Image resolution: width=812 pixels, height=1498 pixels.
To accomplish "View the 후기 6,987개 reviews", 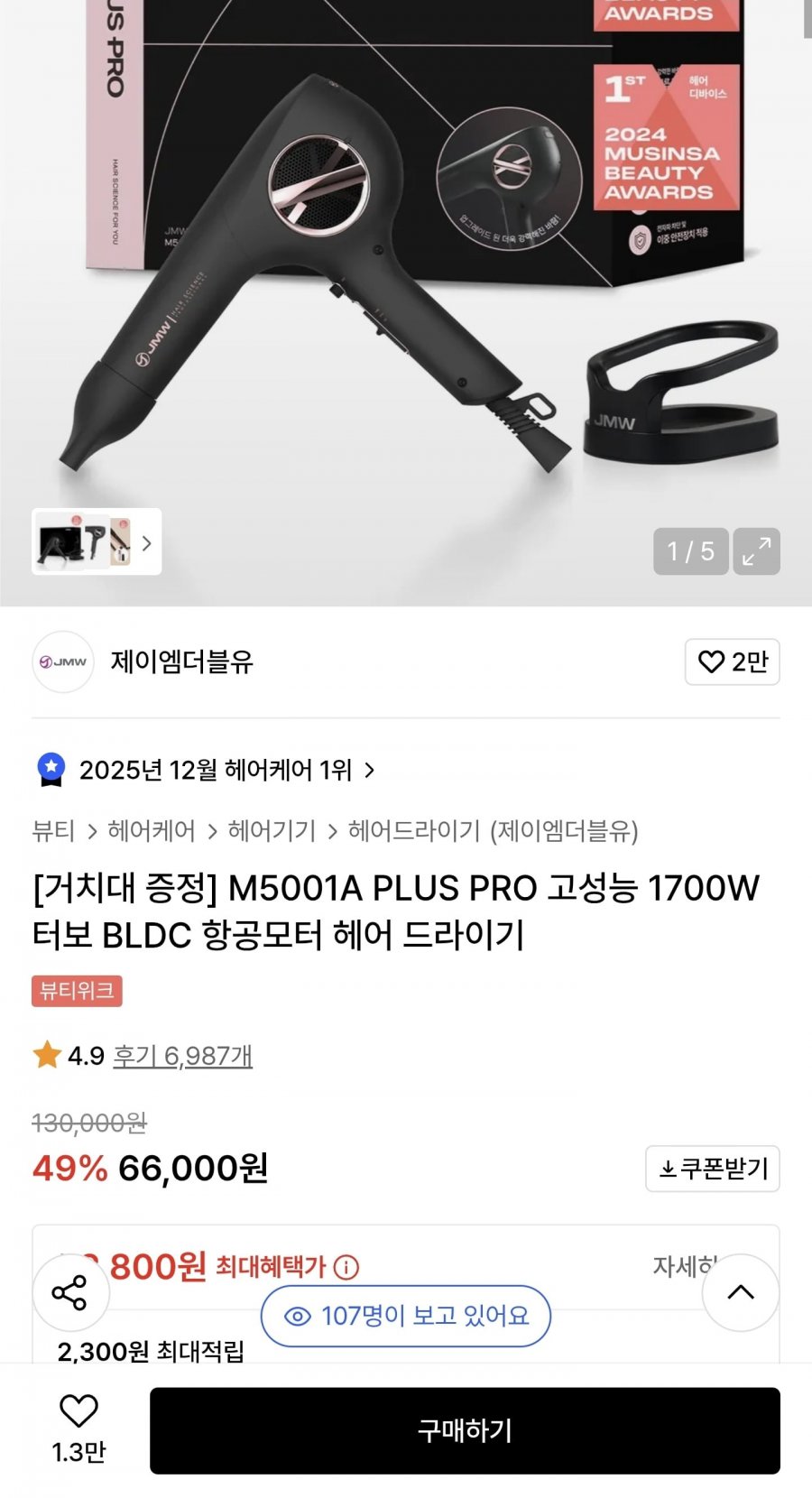I will [182, 1056].
